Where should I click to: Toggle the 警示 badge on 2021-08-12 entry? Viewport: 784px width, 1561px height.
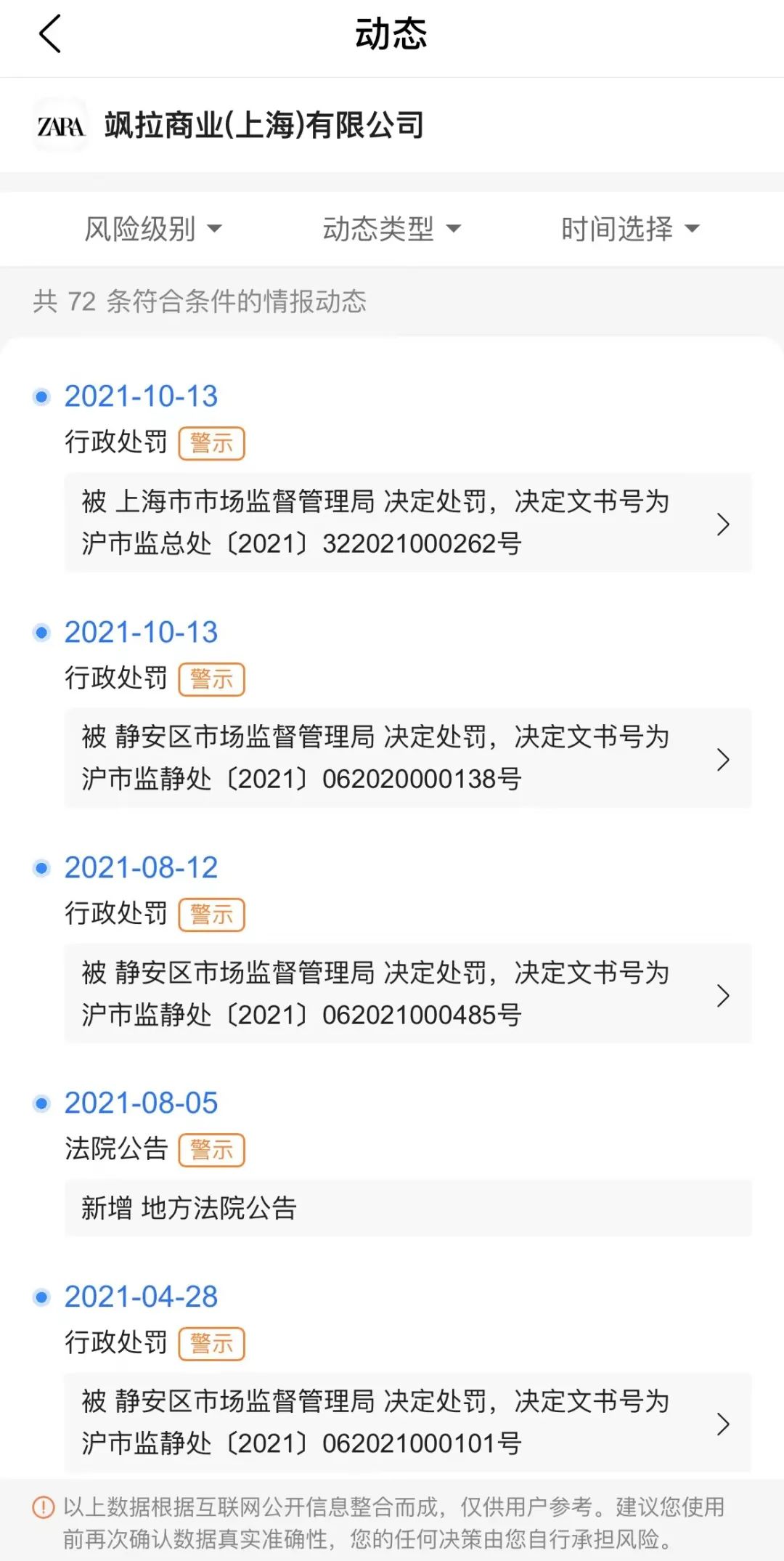211,915
